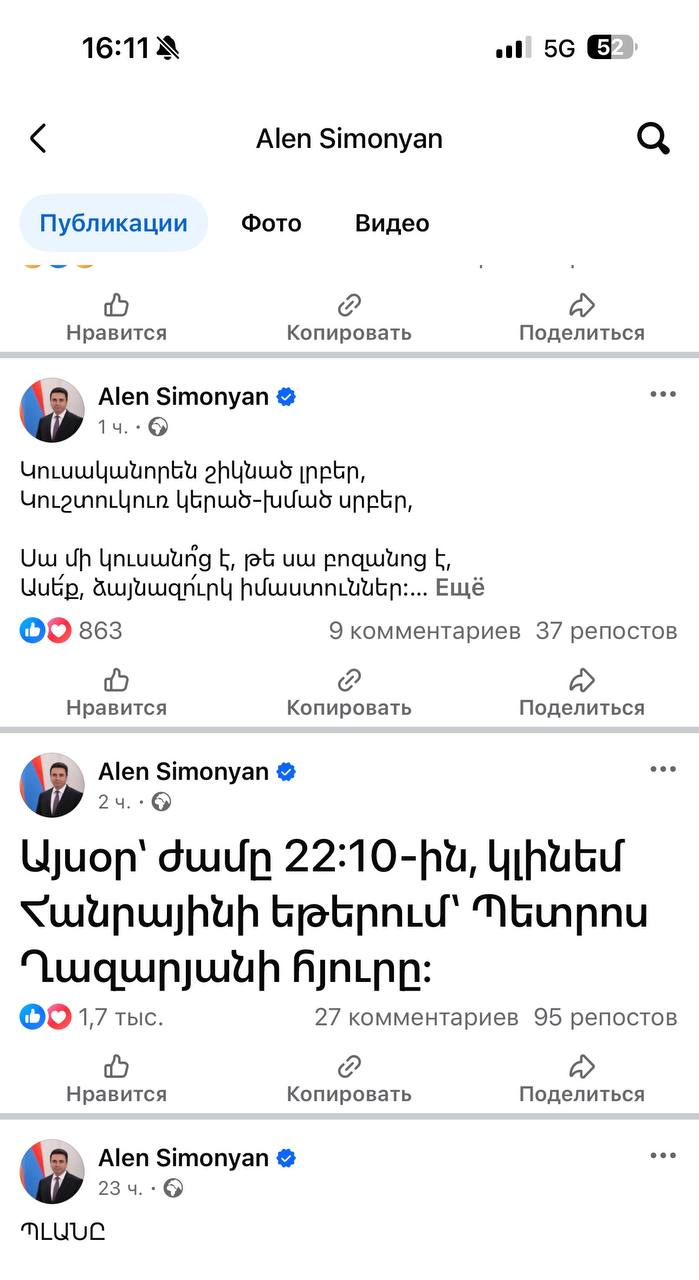The height and width of the screenshot is (1280, 699).
Task: Open overflow menu on the 2 ч. post
Action: [x=663, y=769]
